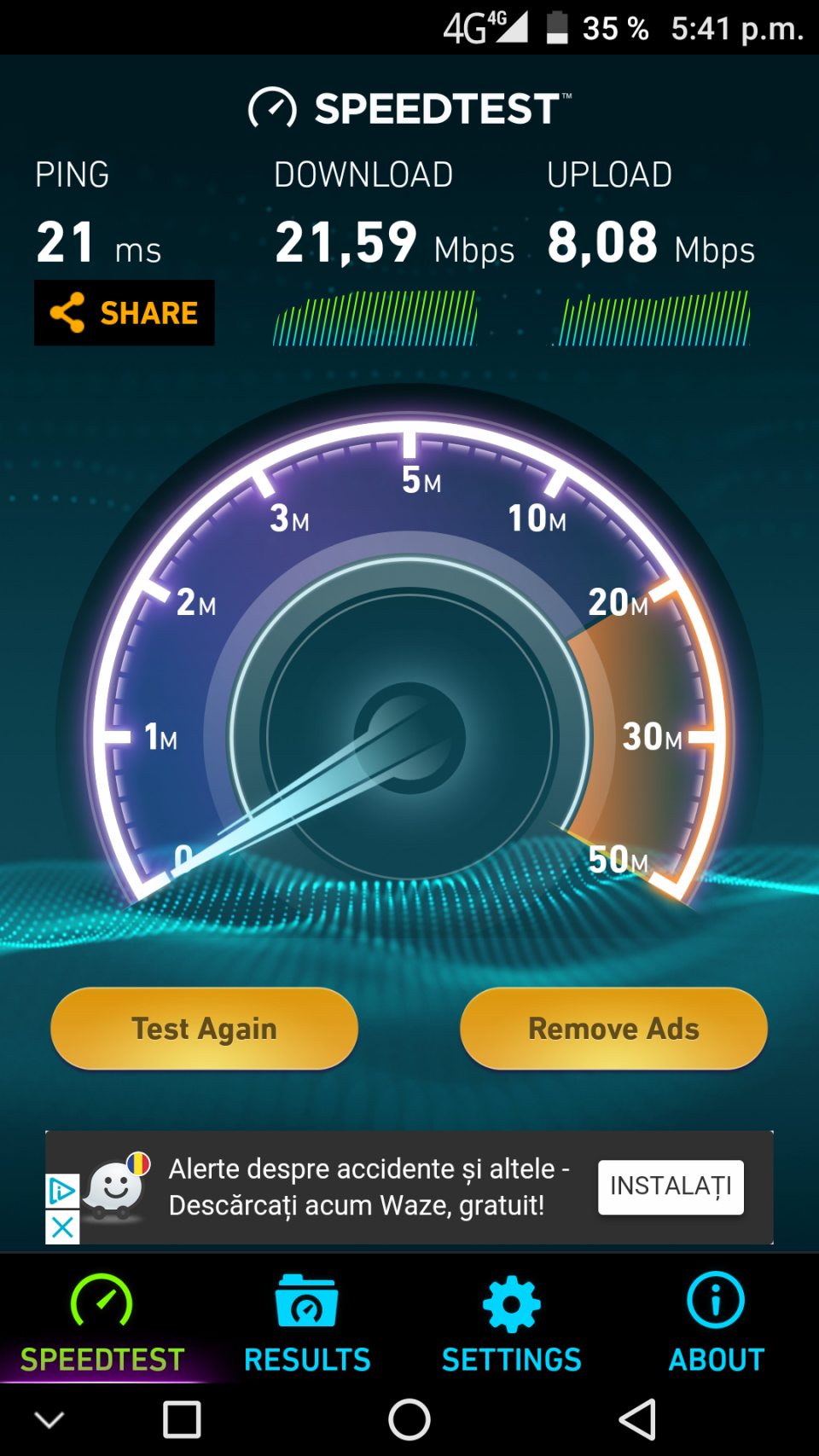
Task: Install Waze via INSTALAȚI button
Action: [x=671, y=1186]
